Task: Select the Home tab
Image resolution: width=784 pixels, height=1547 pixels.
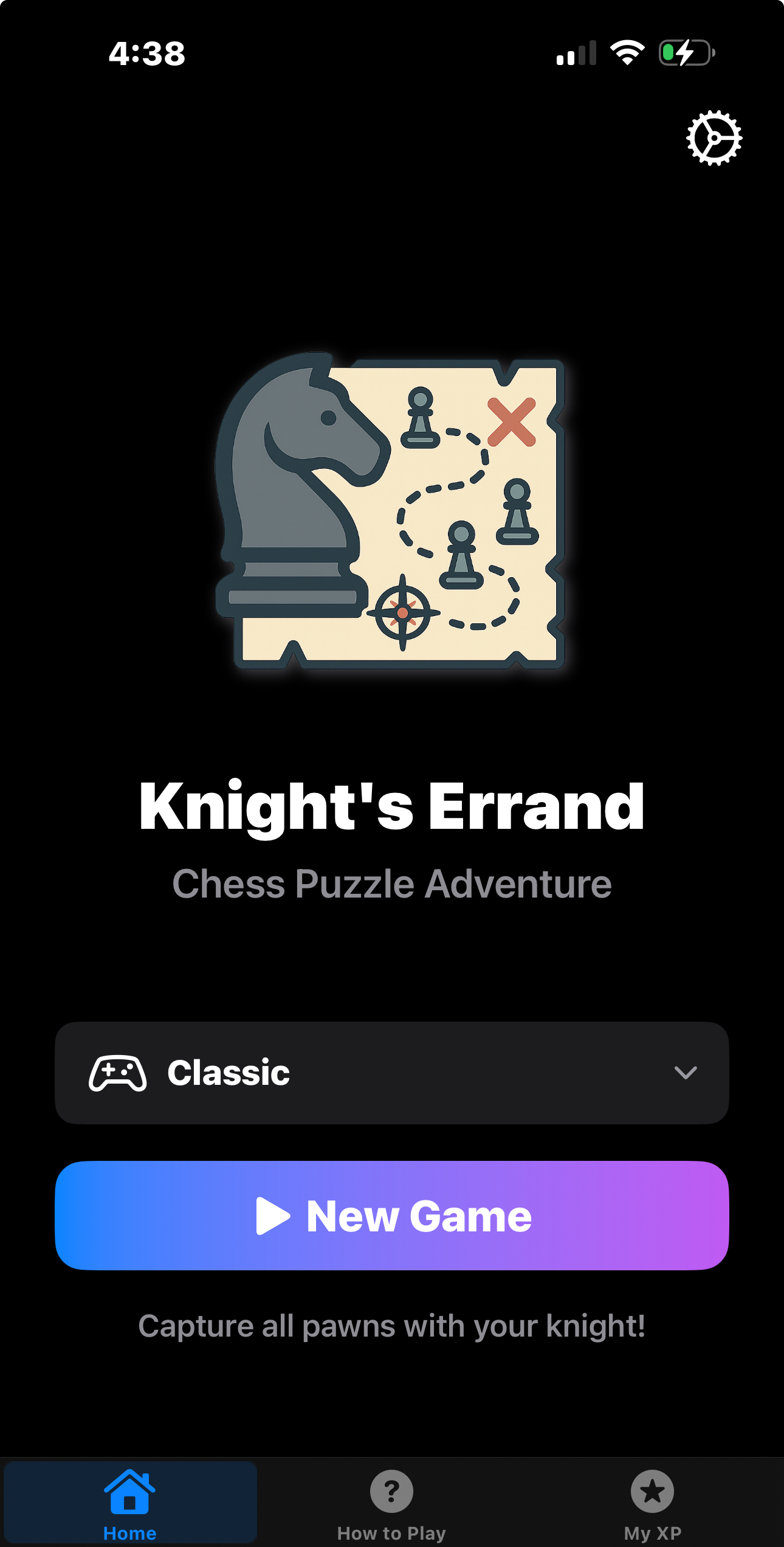Action: point(130,1503)
